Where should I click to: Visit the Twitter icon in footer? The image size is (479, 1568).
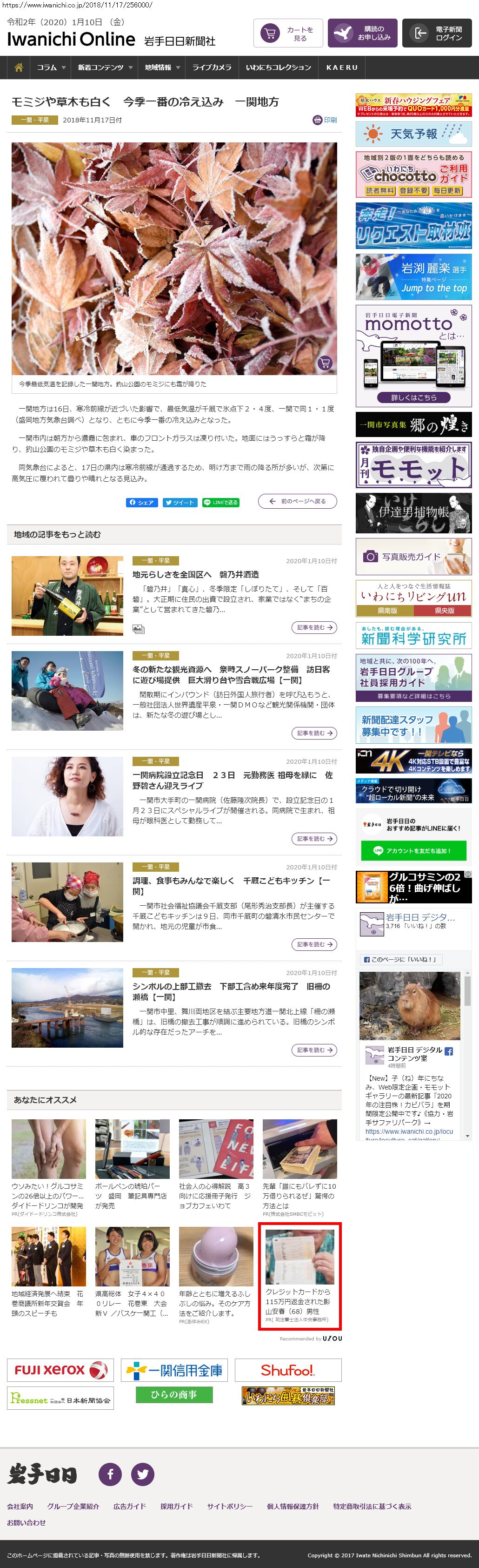click(143, 1474)
